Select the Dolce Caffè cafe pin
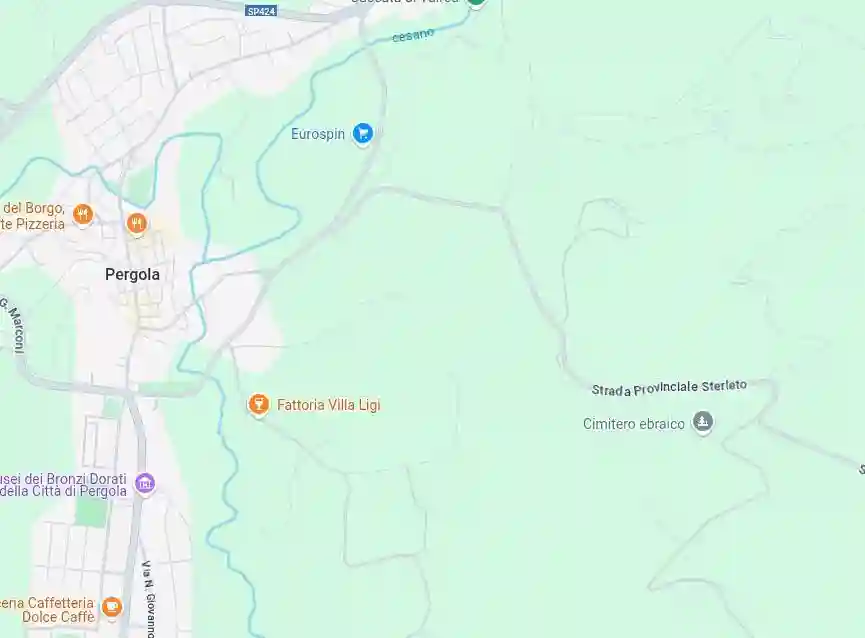This screenshot has height=638, width=865. pos(112,607)
